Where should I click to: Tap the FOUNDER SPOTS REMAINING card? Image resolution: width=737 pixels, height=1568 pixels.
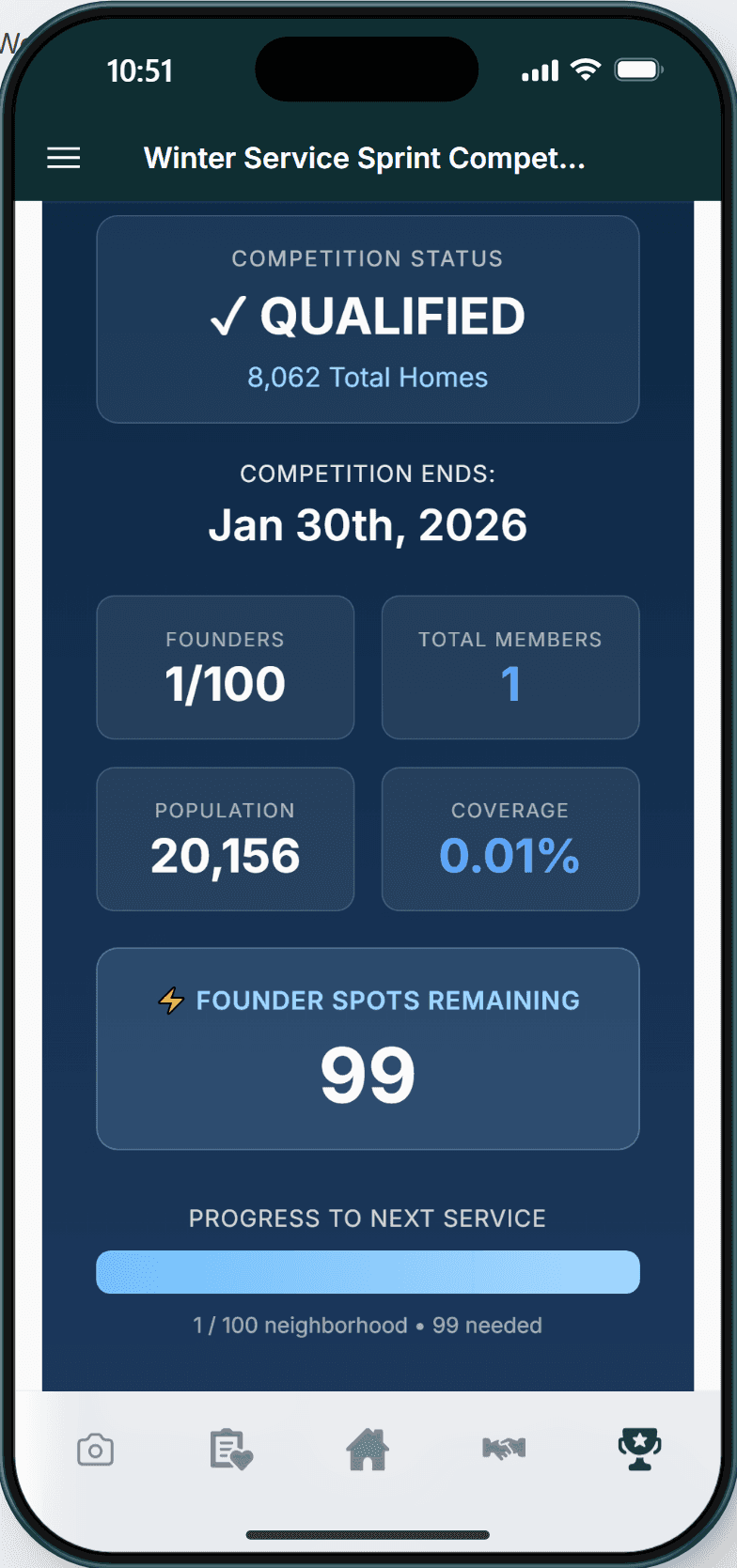pos(368,1049)
